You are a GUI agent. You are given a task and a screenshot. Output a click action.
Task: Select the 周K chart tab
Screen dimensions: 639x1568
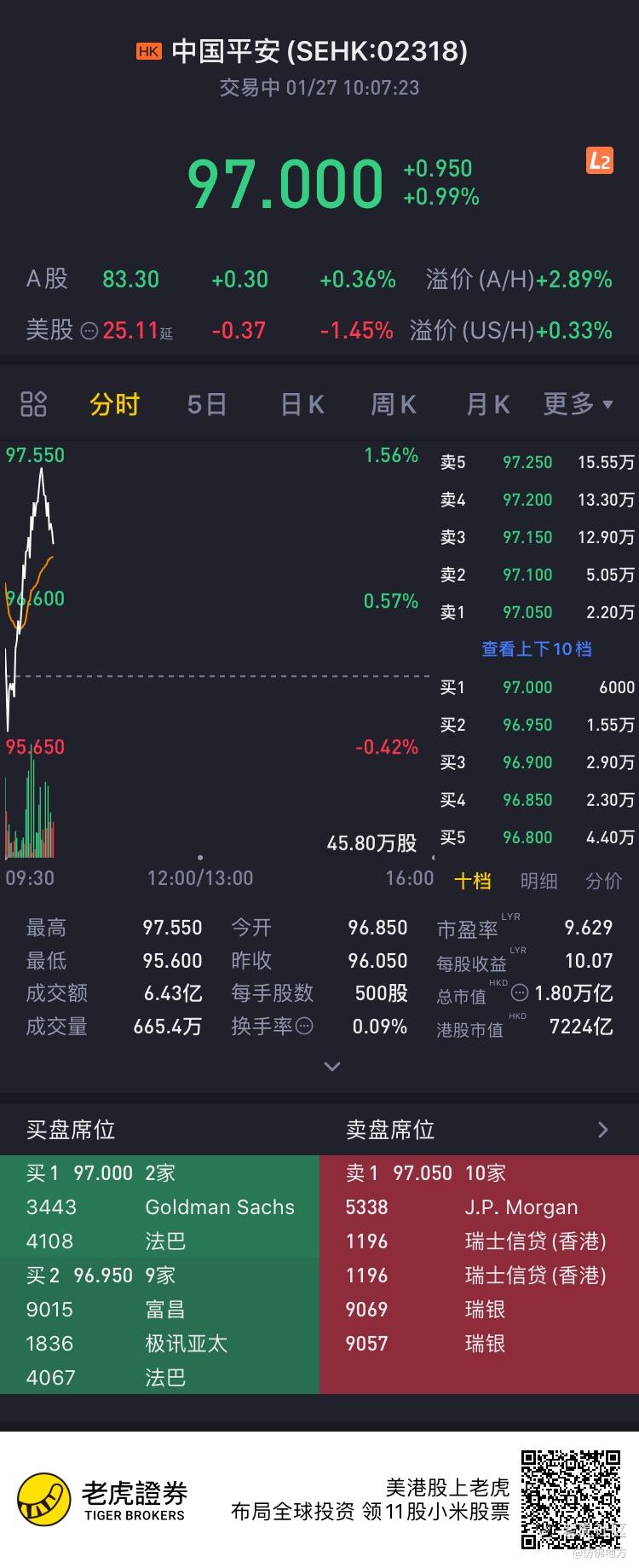tap(394, 404)
